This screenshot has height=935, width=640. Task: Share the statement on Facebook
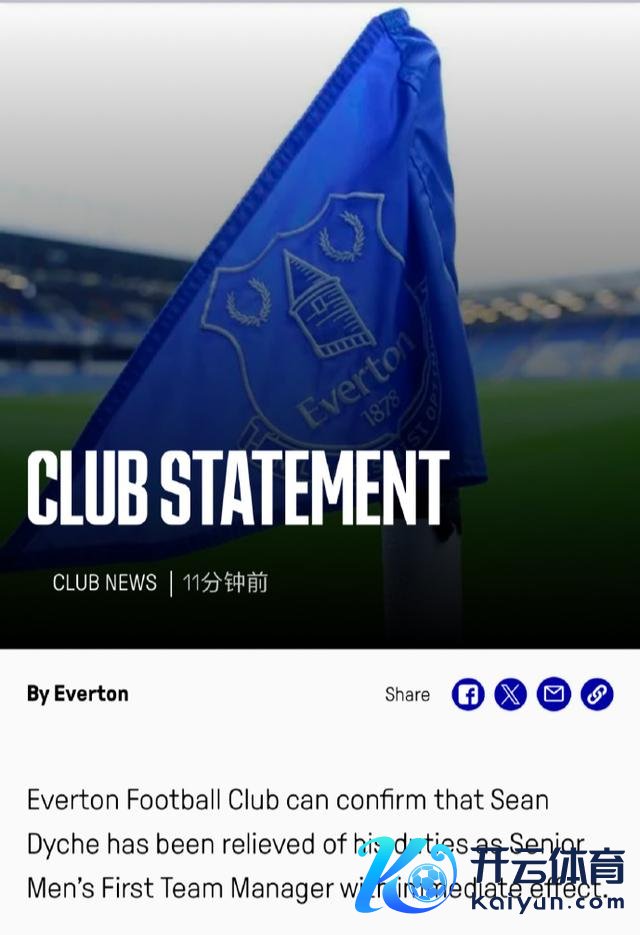coord(468,693)
